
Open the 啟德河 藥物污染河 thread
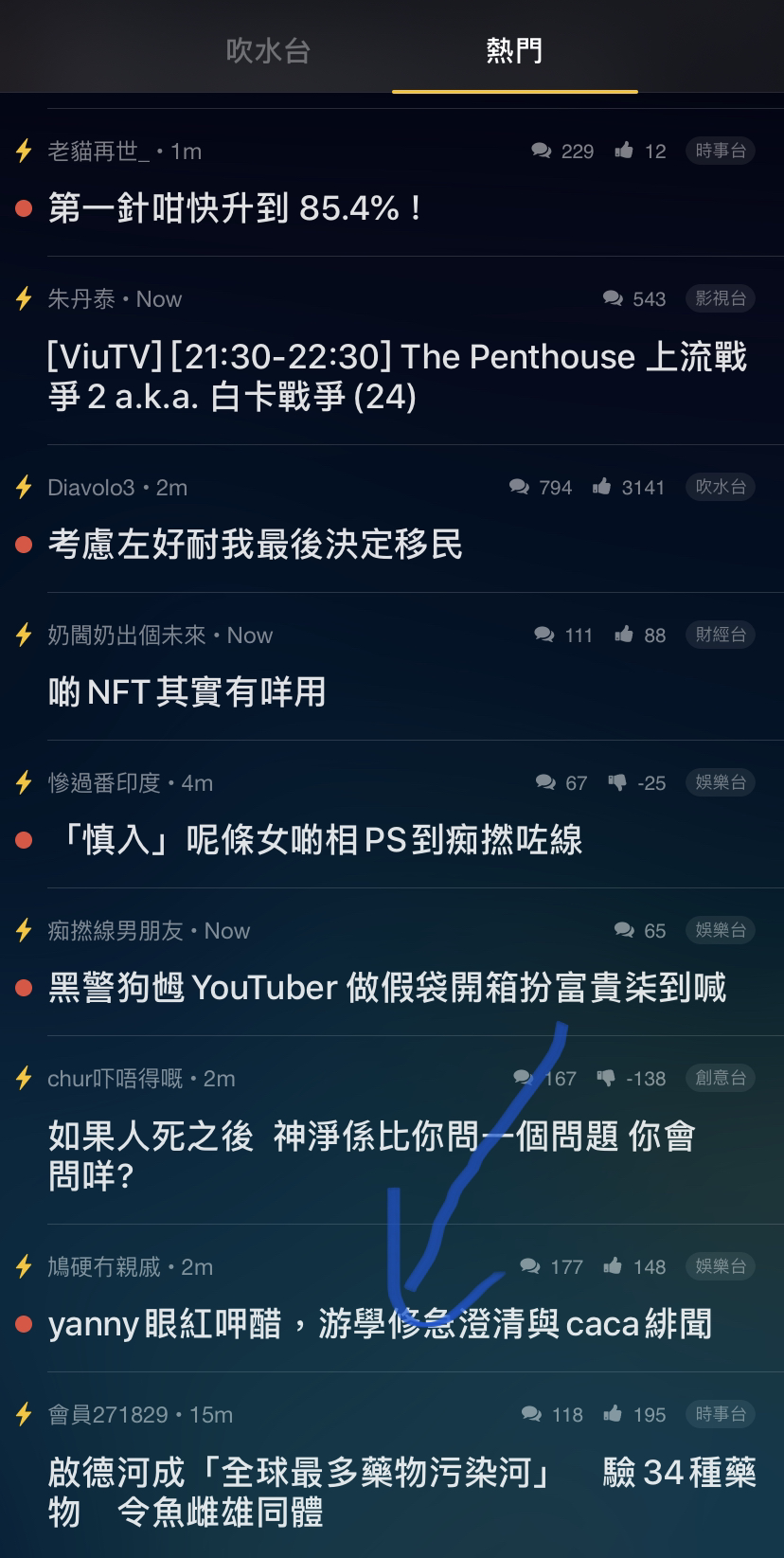coord(402,1492)
